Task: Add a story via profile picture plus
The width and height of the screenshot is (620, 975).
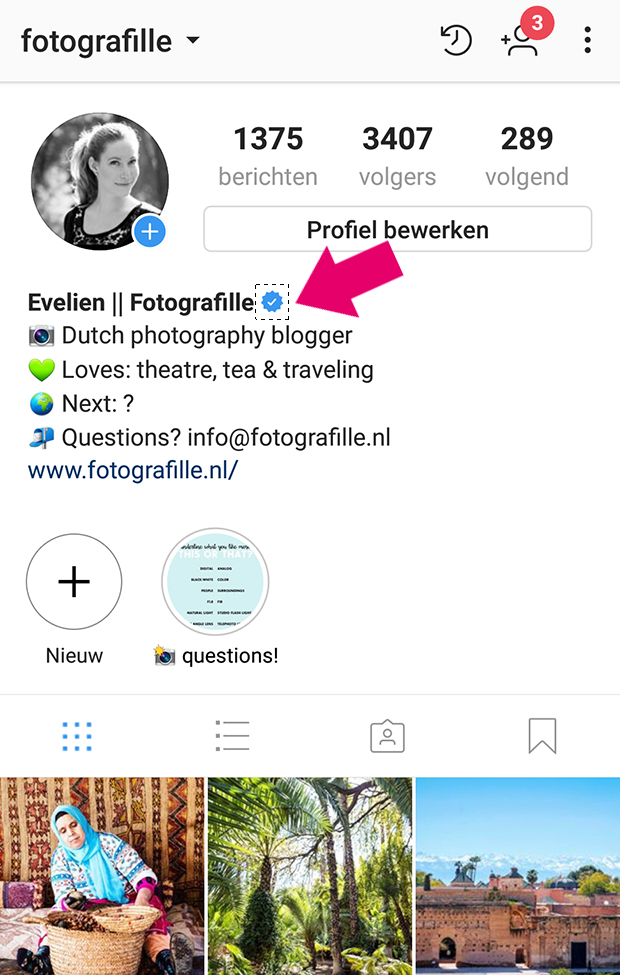Action: coord(150,232)
